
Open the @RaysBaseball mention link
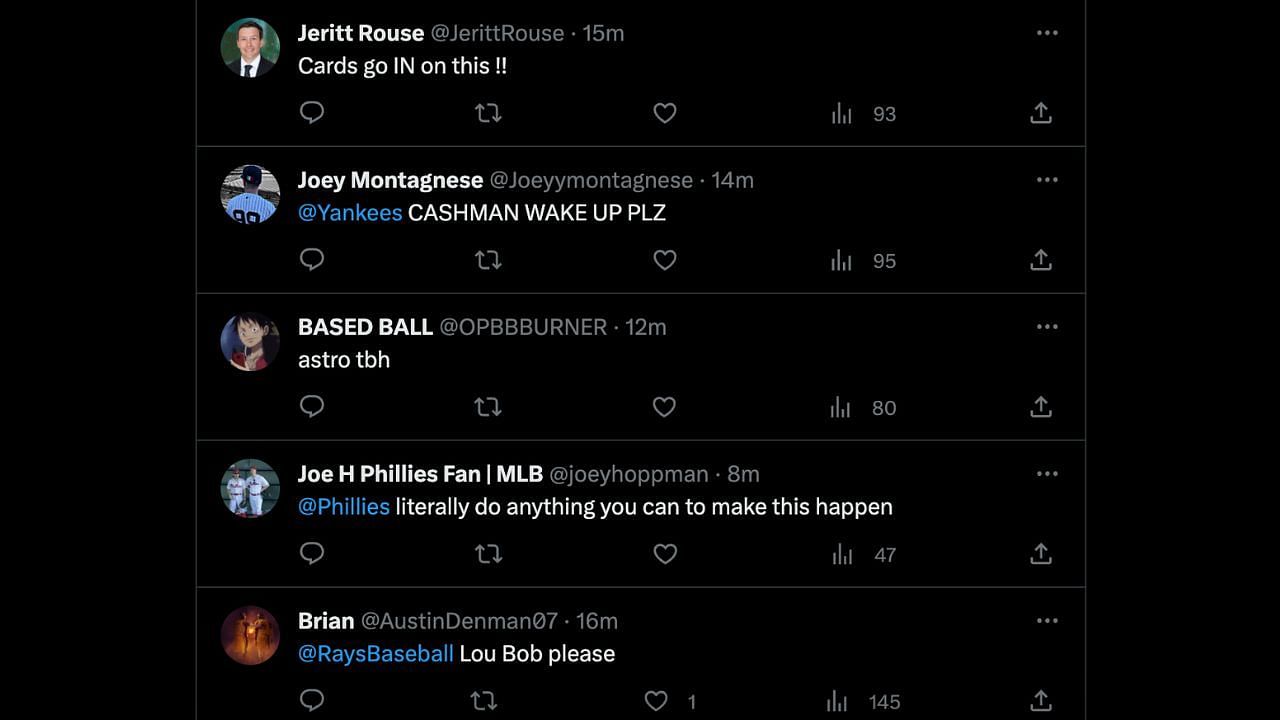point(376,653)
